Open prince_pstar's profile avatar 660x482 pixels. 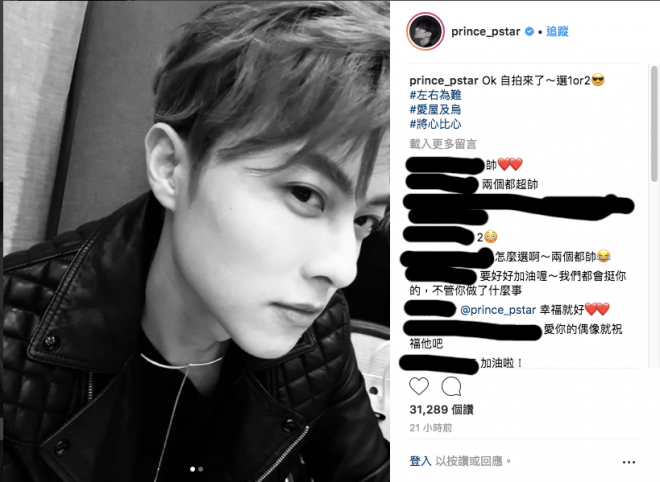[424, 33]
